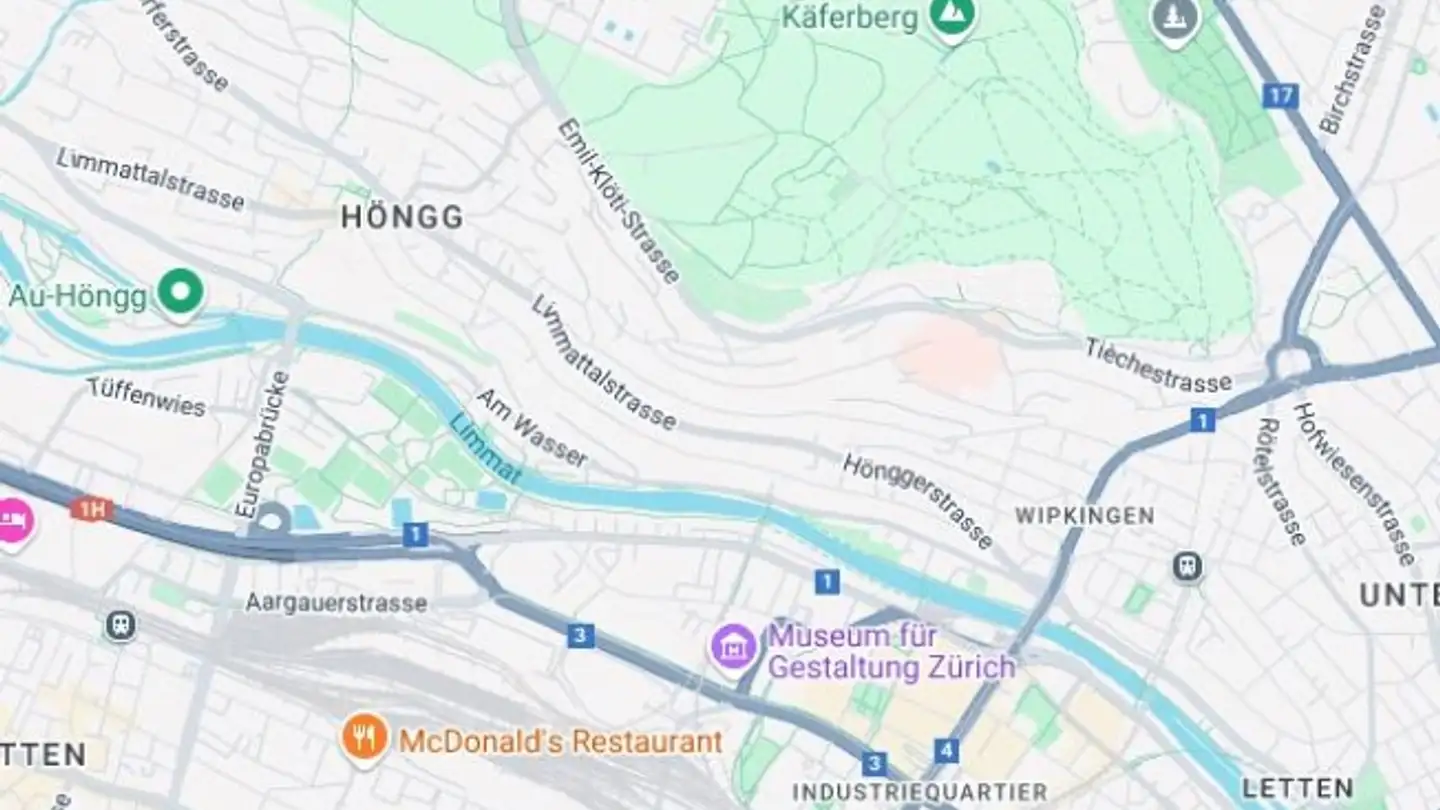Tap the Au-Höngg park marker

coord(182,293)
